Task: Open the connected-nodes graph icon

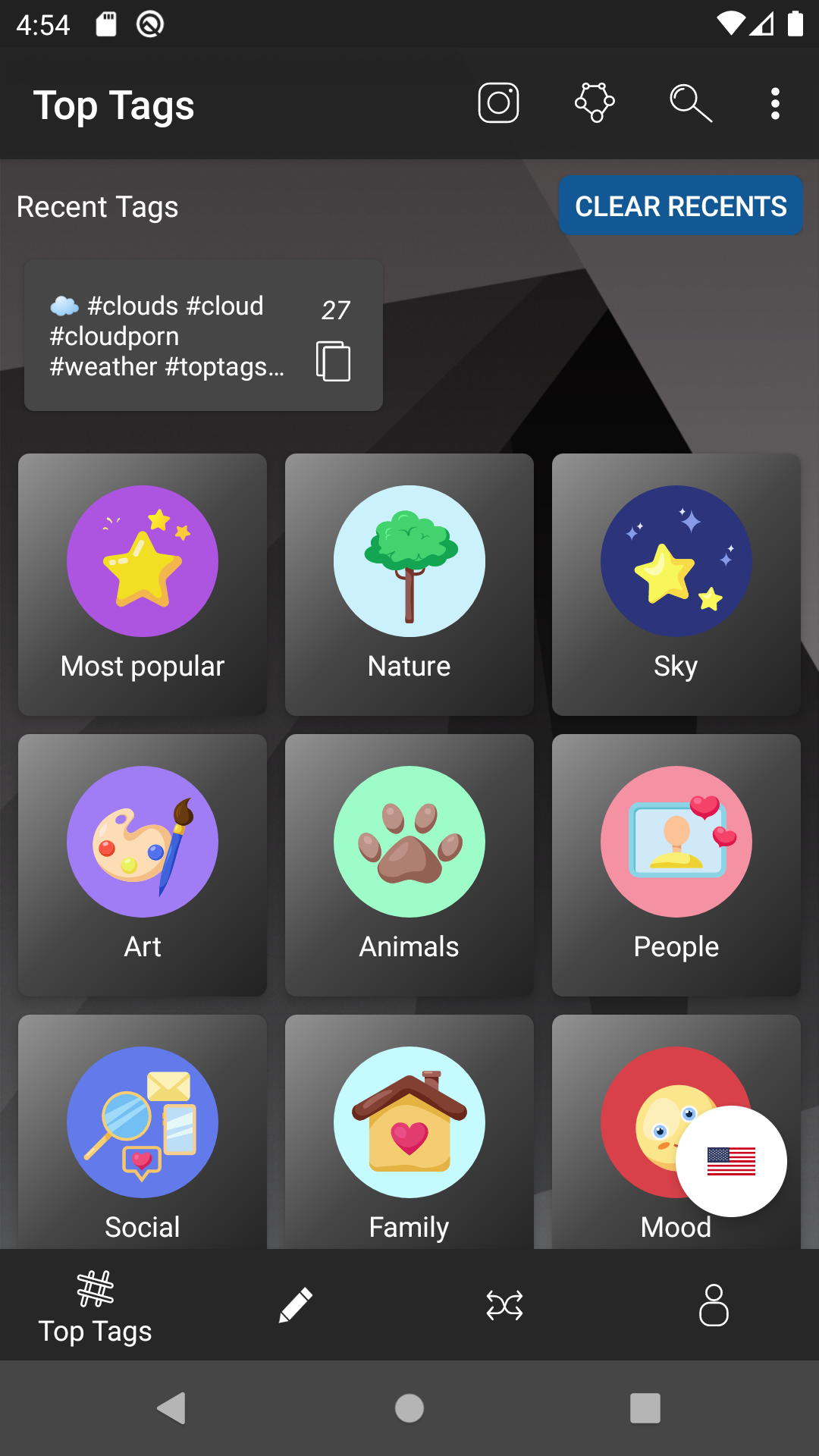Action: point(595,103)
